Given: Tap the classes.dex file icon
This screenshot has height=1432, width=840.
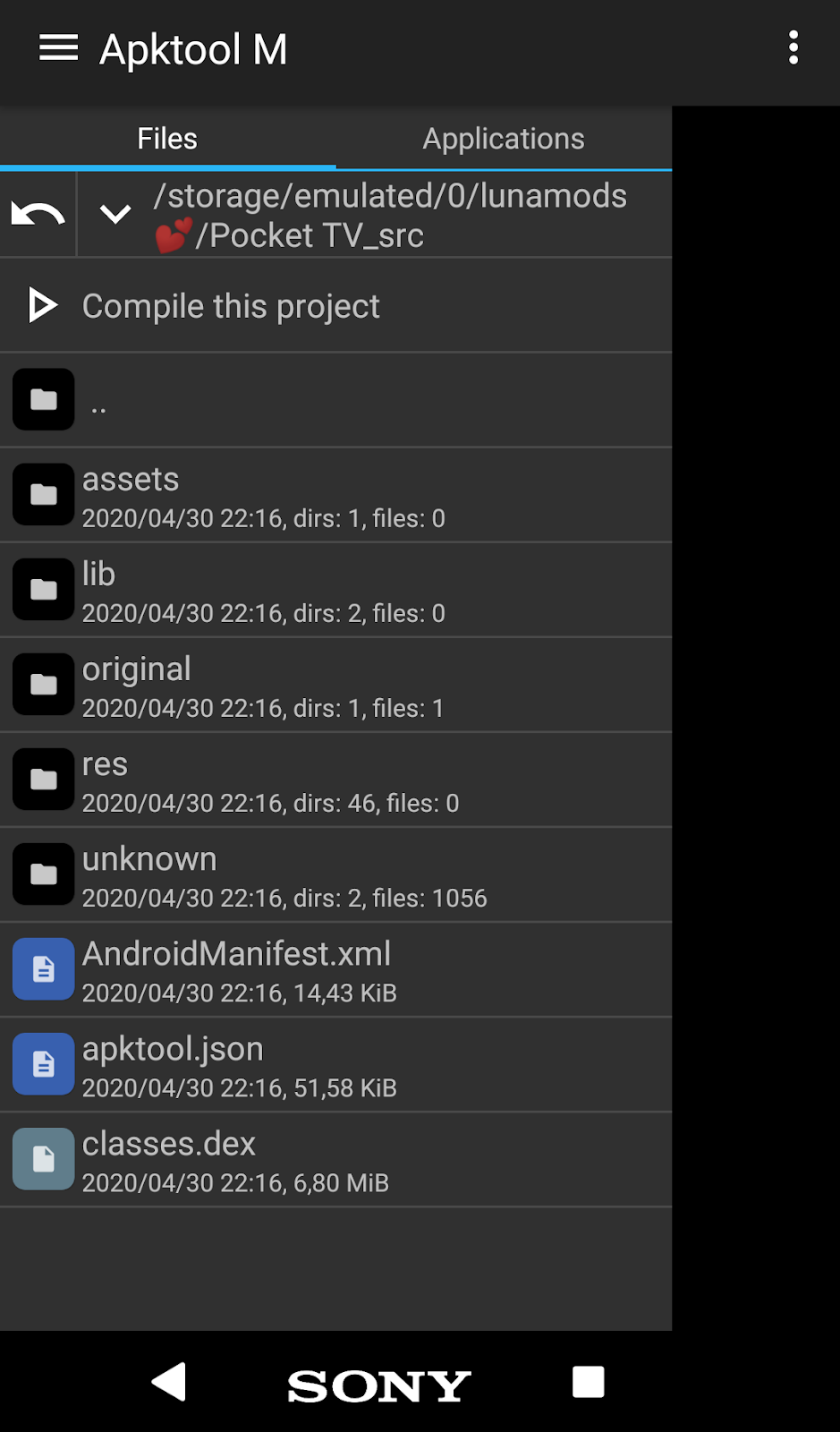Looking at the screenshot, I should click(x=42, y=1158).
